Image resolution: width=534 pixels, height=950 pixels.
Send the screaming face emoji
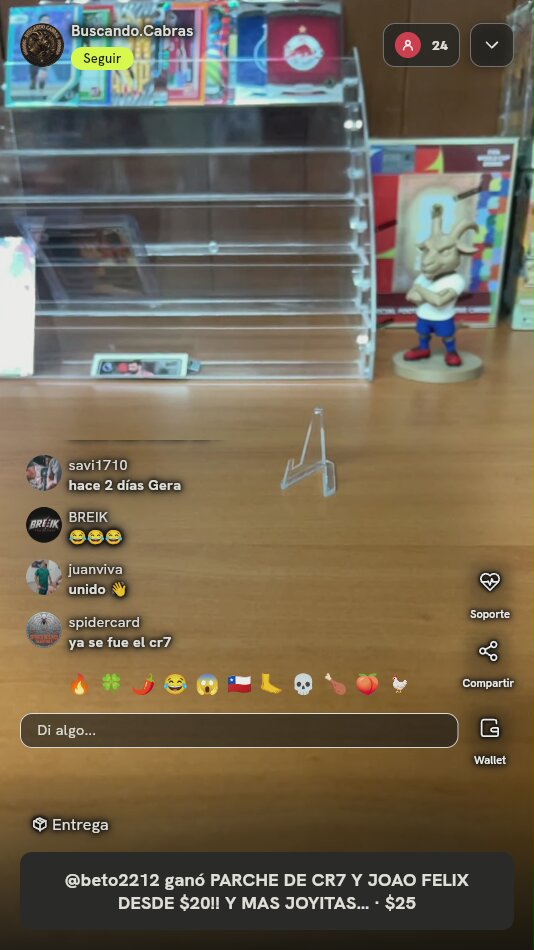point(207,684)
